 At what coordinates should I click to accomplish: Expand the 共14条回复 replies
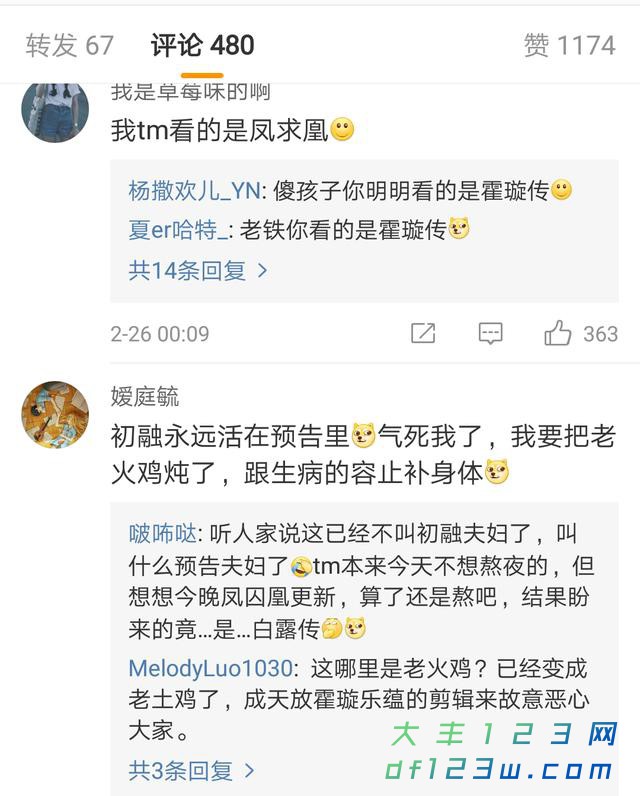(198, 270)
